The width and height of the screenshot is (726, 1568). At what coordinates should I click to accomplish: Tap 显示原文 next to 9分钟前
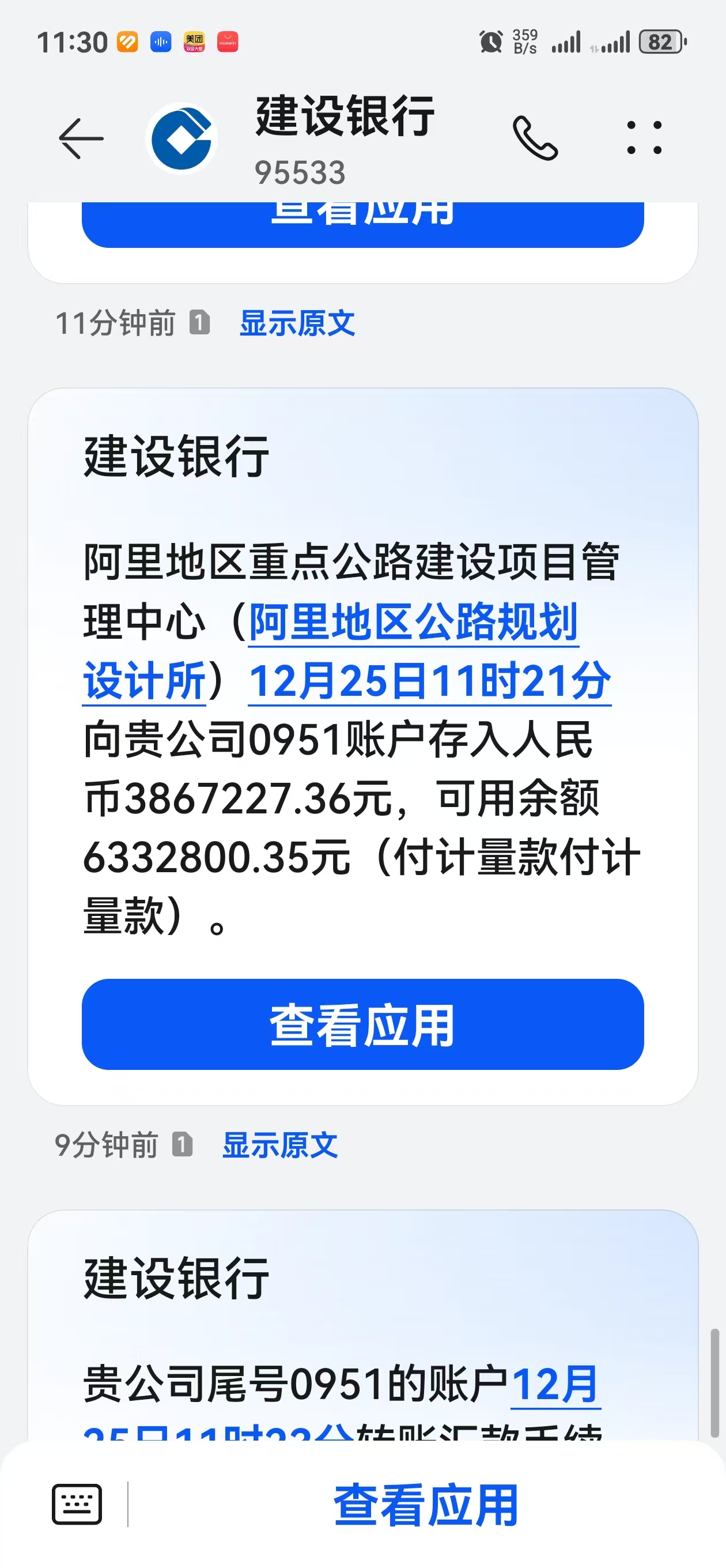pos(280,1145)
